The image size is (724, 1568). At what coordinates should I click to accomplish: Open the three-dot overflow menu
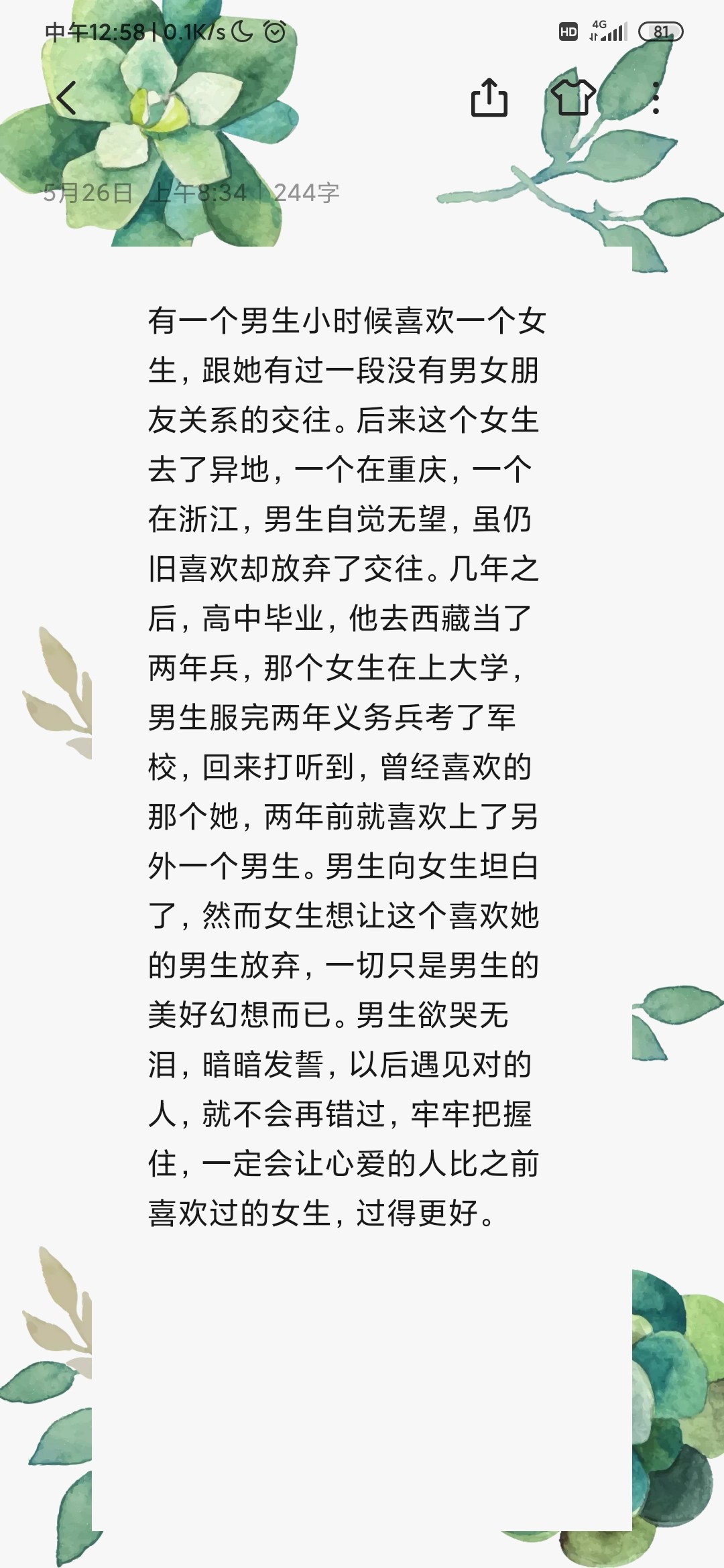click(x=656, y=98)
